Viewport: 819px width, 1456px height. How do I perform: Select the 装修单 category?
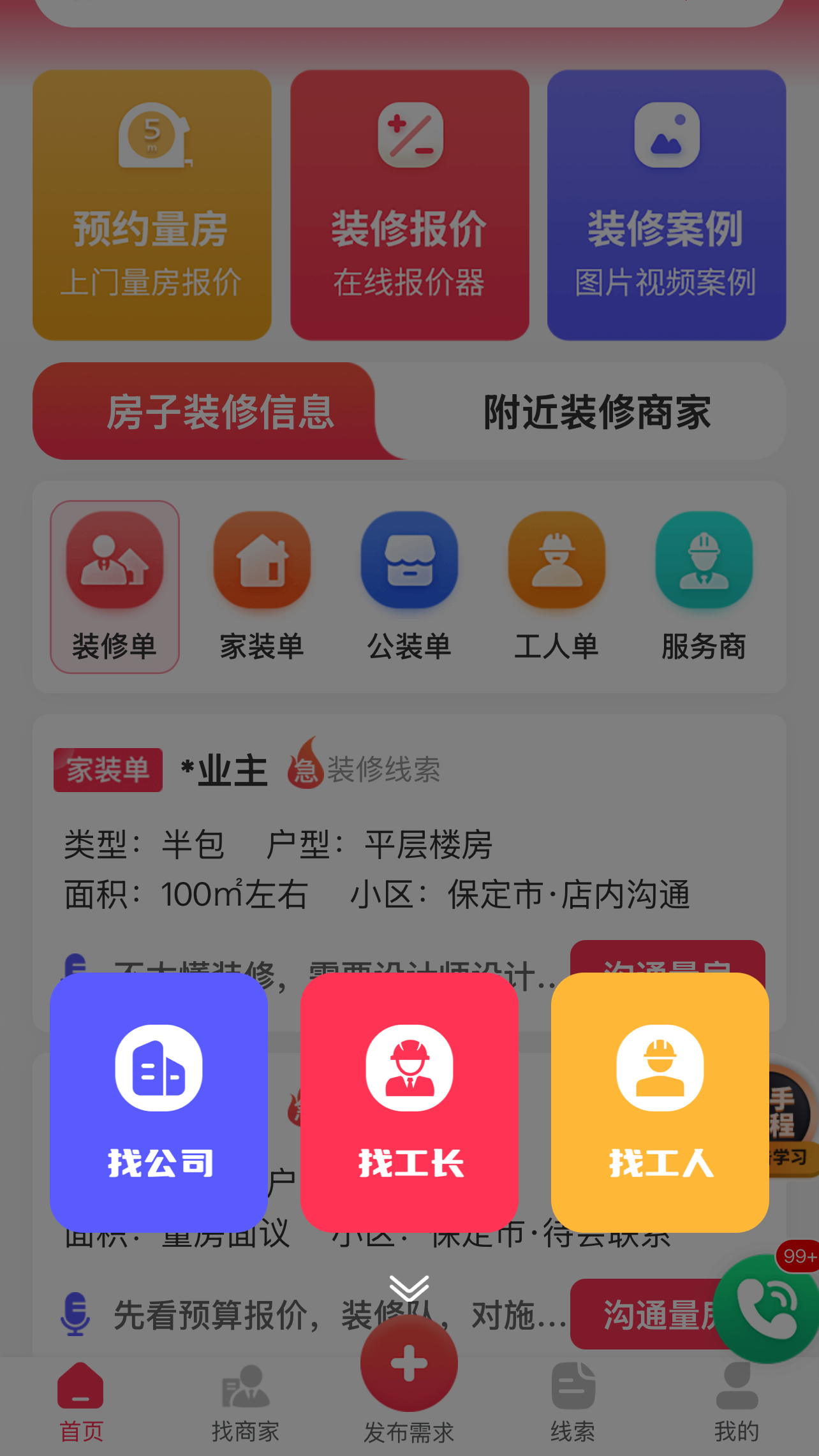[115, 586]
